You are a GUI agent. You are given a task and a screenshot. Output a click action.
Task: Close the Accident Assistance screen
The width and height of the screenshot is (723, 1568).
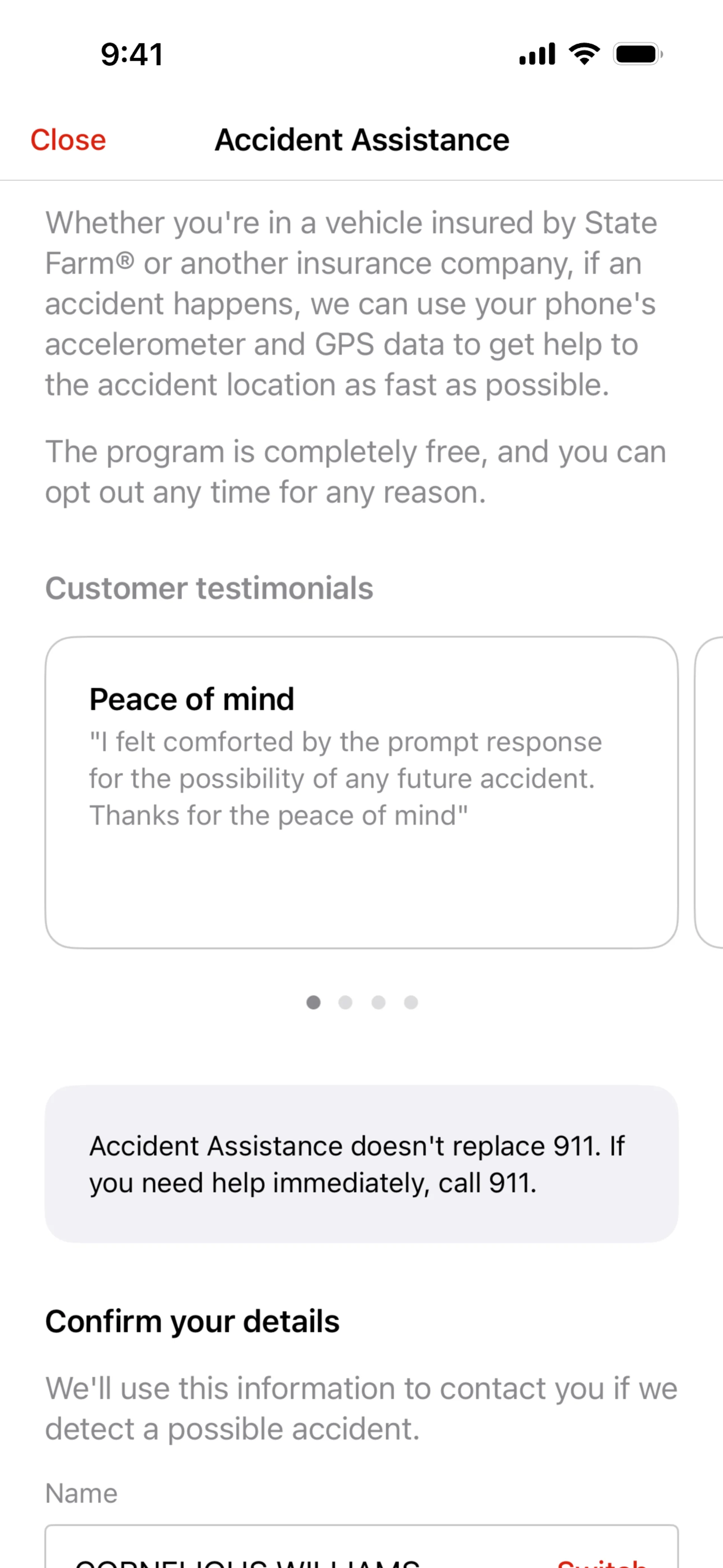click(68, 140)
